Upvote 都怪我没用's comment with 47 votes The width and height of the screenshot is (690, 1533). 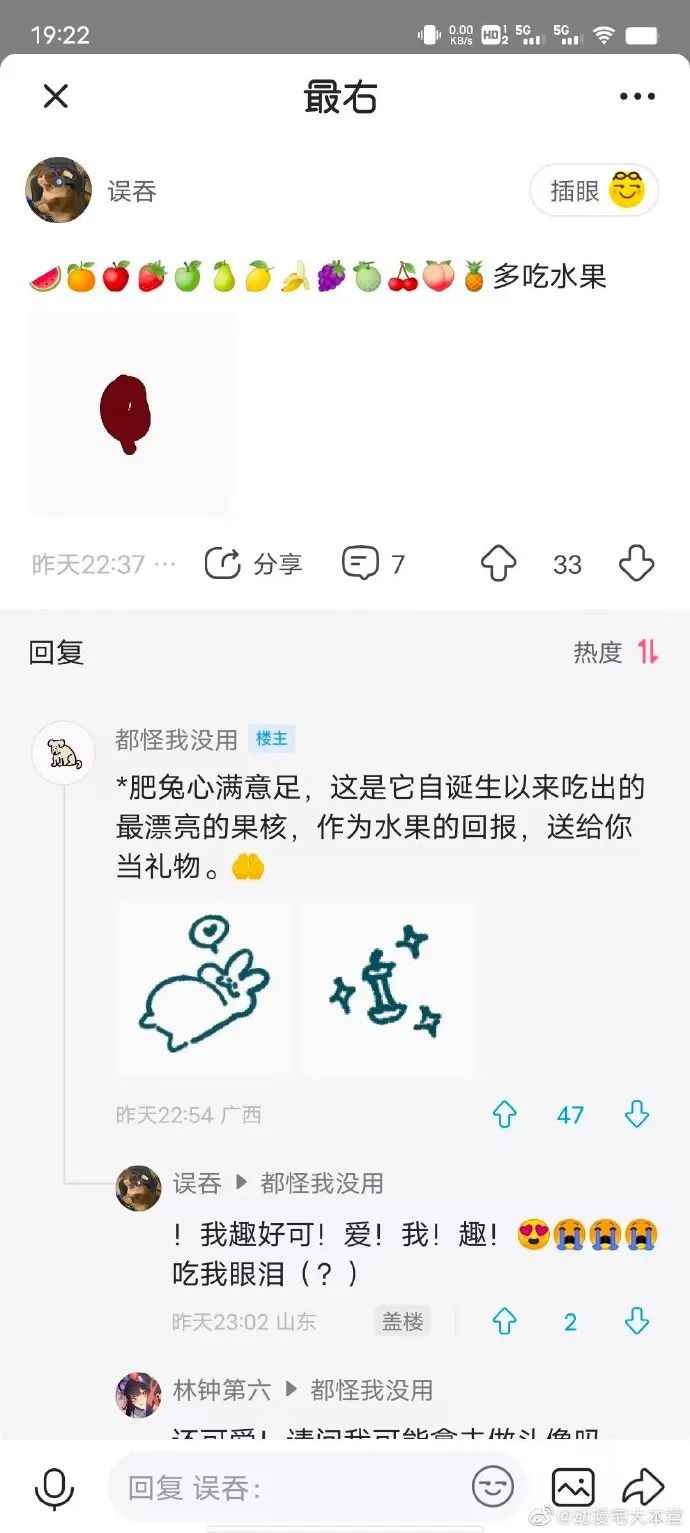click(x=504, y=1114)
